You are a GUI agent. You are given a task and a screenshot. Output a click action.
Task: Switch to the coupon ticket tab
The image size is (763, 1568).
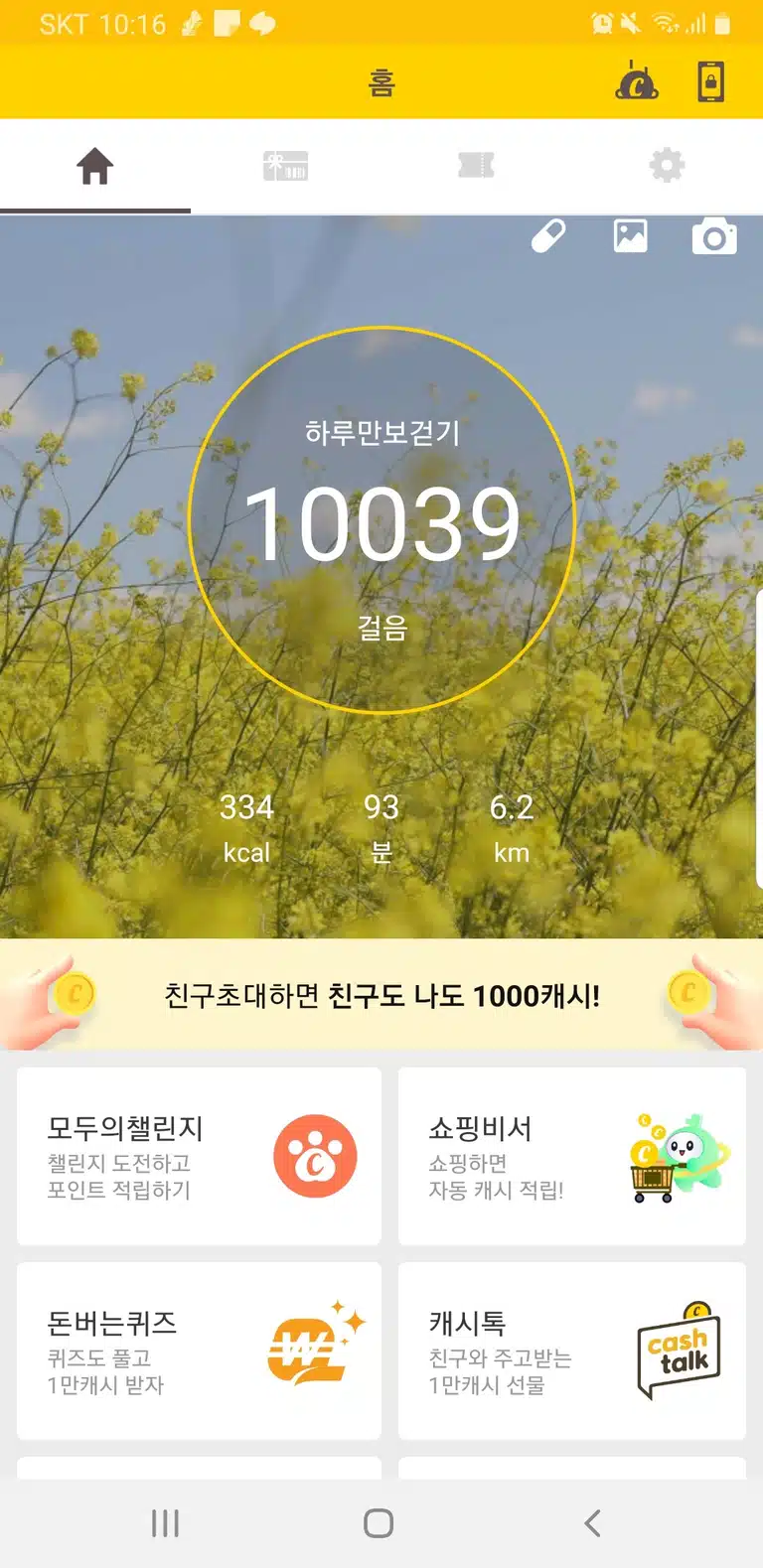(476, 166)
